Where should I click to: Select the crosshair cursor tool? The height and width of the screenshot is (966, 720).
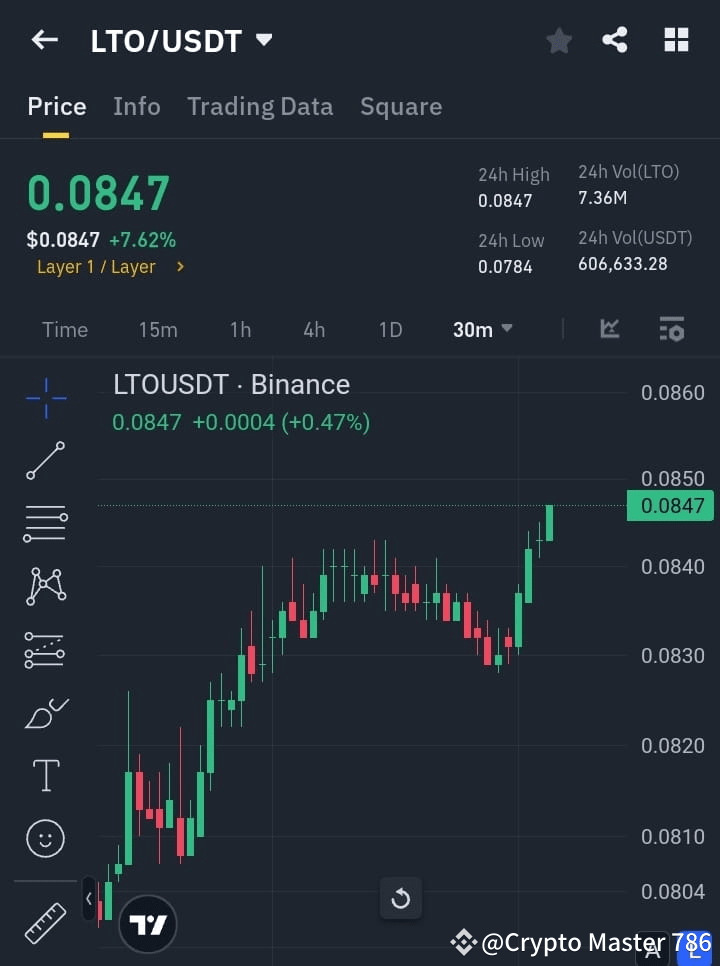tap(45, 398)
